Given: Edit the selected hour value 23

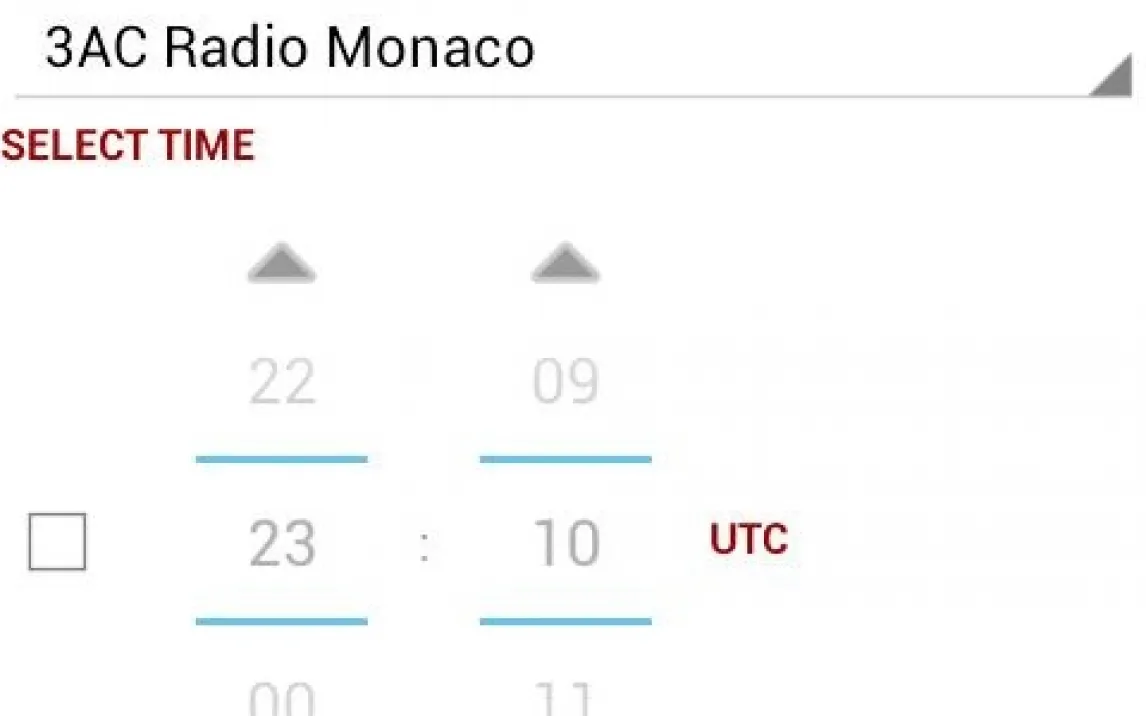Looking at the screenshot, I should tap(282, 543).
